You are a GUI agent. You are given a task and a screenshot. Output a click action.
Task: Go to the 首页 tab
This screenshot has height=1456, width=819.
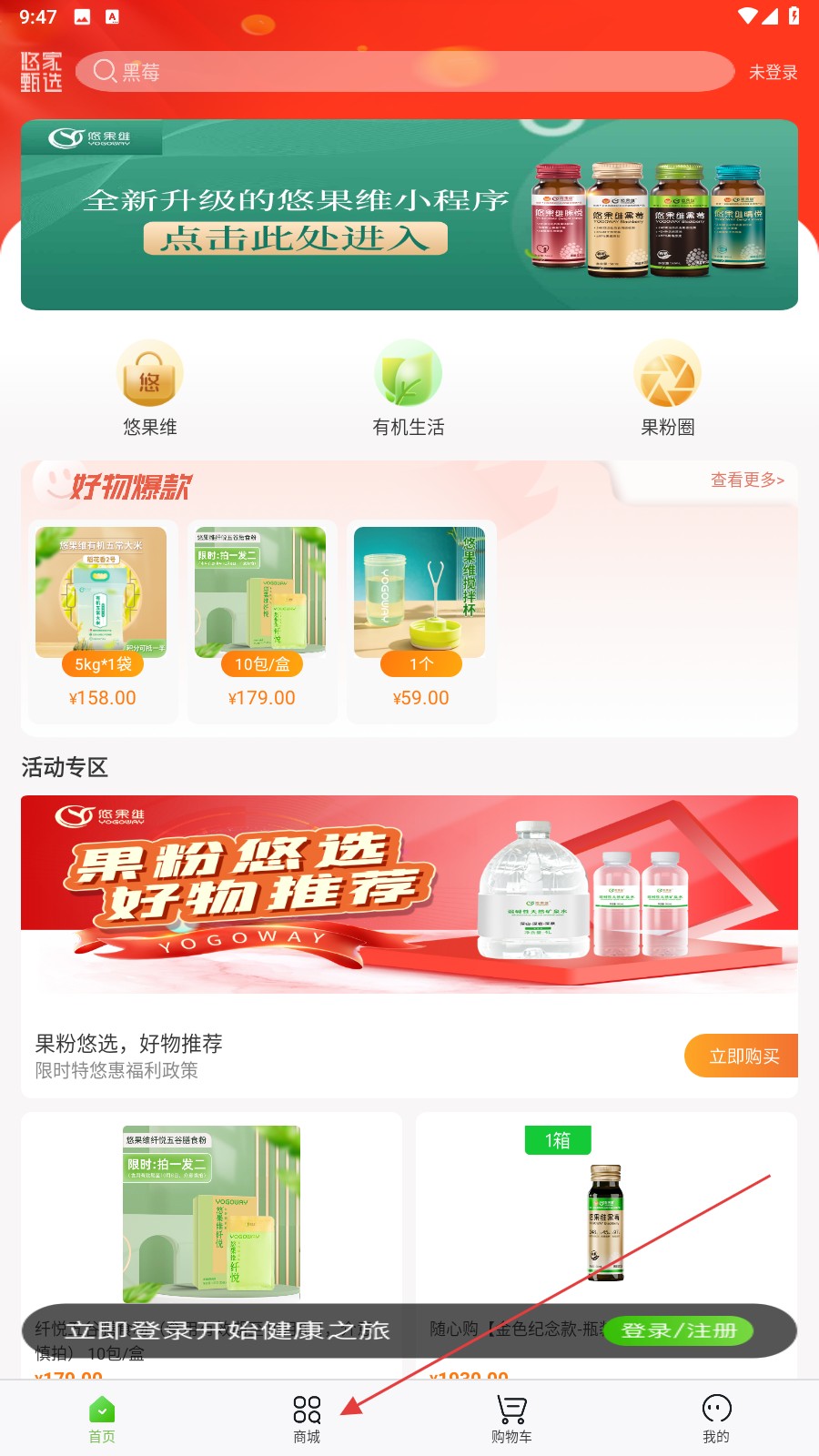(102, 1419)
